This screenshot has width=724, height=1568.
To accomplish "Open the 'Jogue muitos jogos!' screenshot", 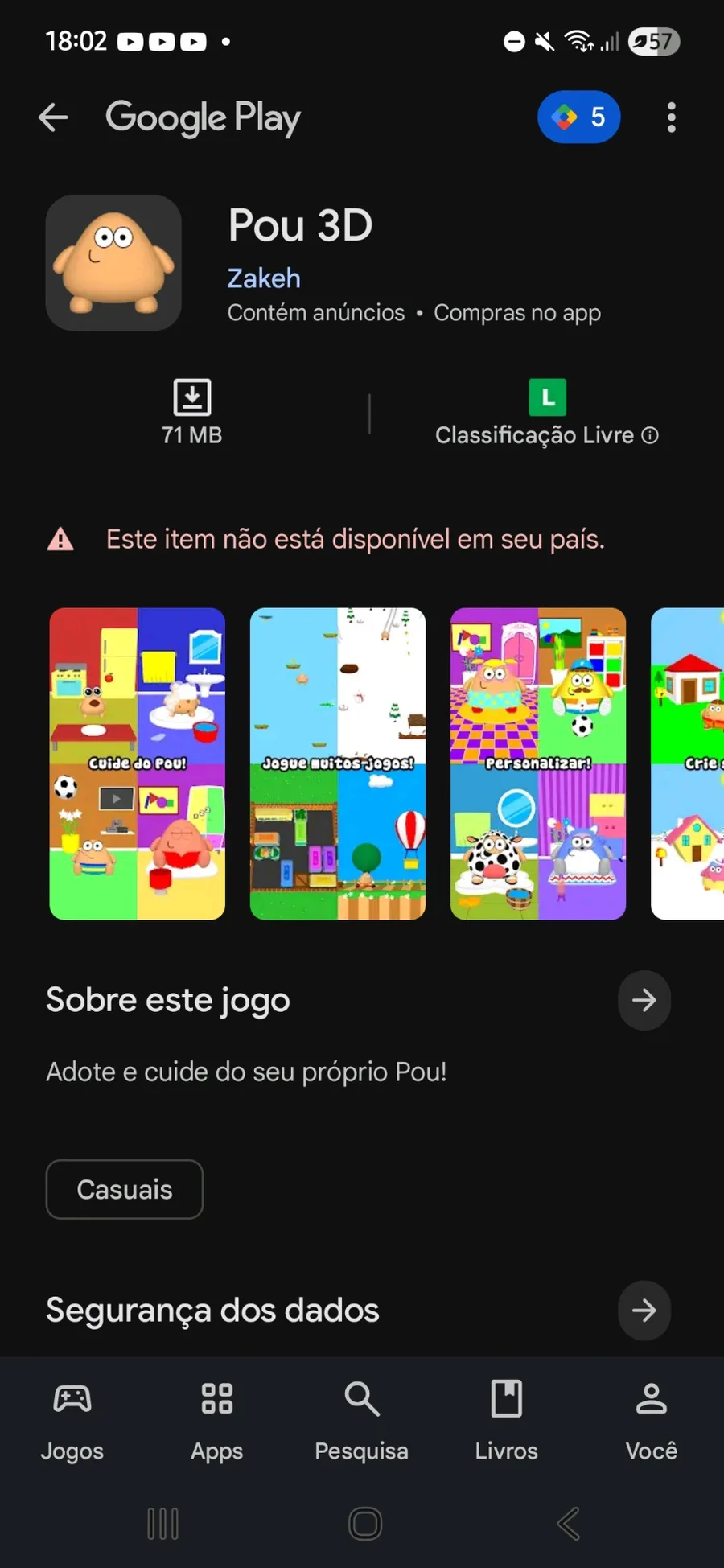I will [338, 763].
